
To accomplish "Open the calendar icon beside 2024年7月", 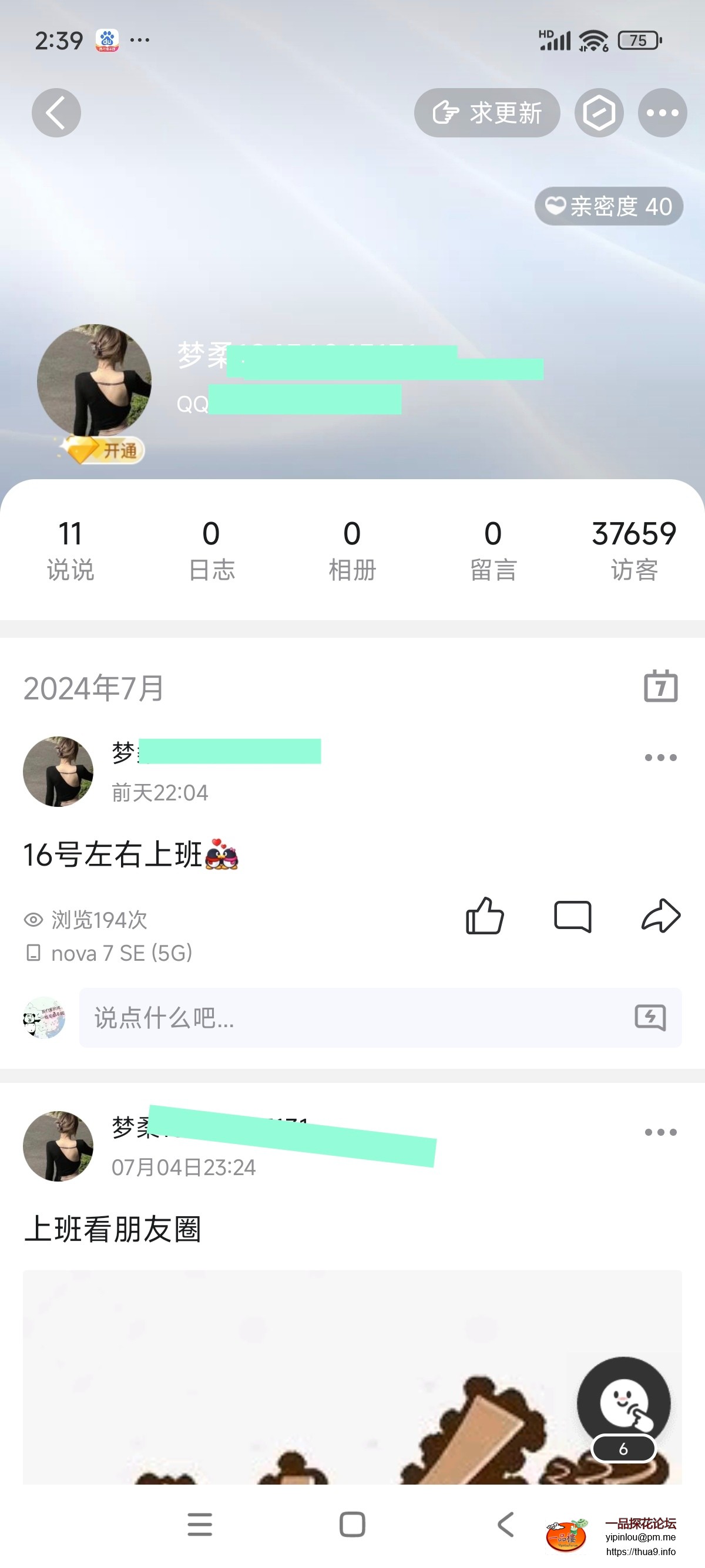I will (660, 687).
